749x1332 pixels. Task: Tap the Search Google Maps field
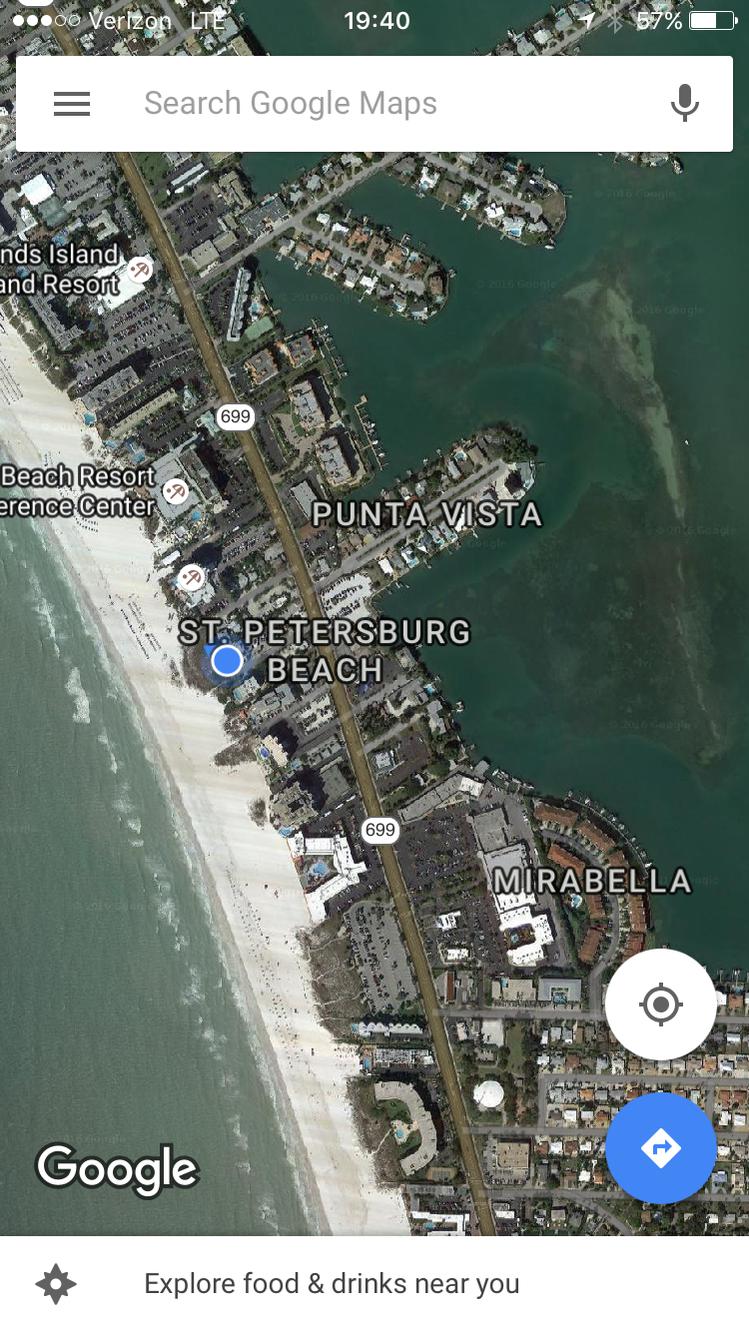(380, 104)
